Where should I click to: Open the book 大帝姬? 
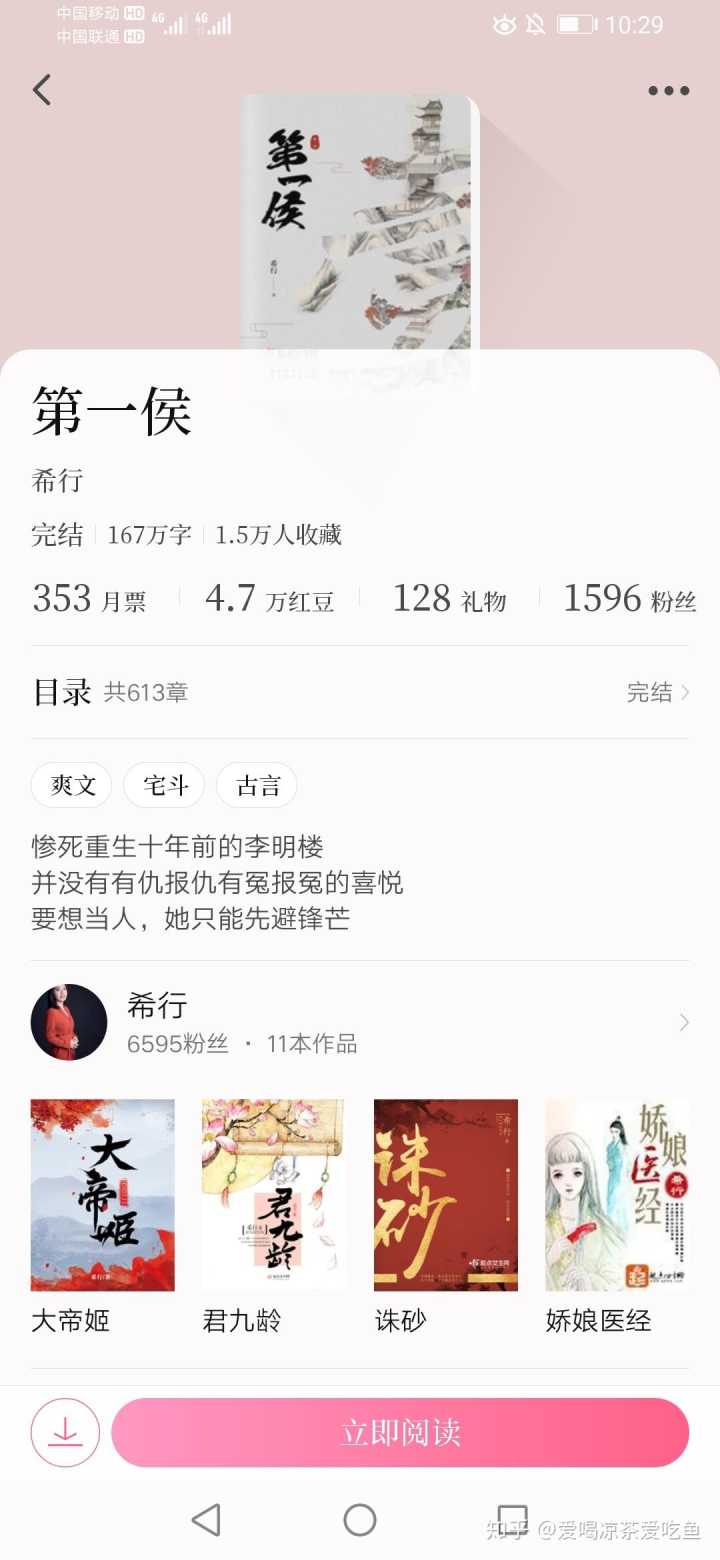[x=102, y=1196]
